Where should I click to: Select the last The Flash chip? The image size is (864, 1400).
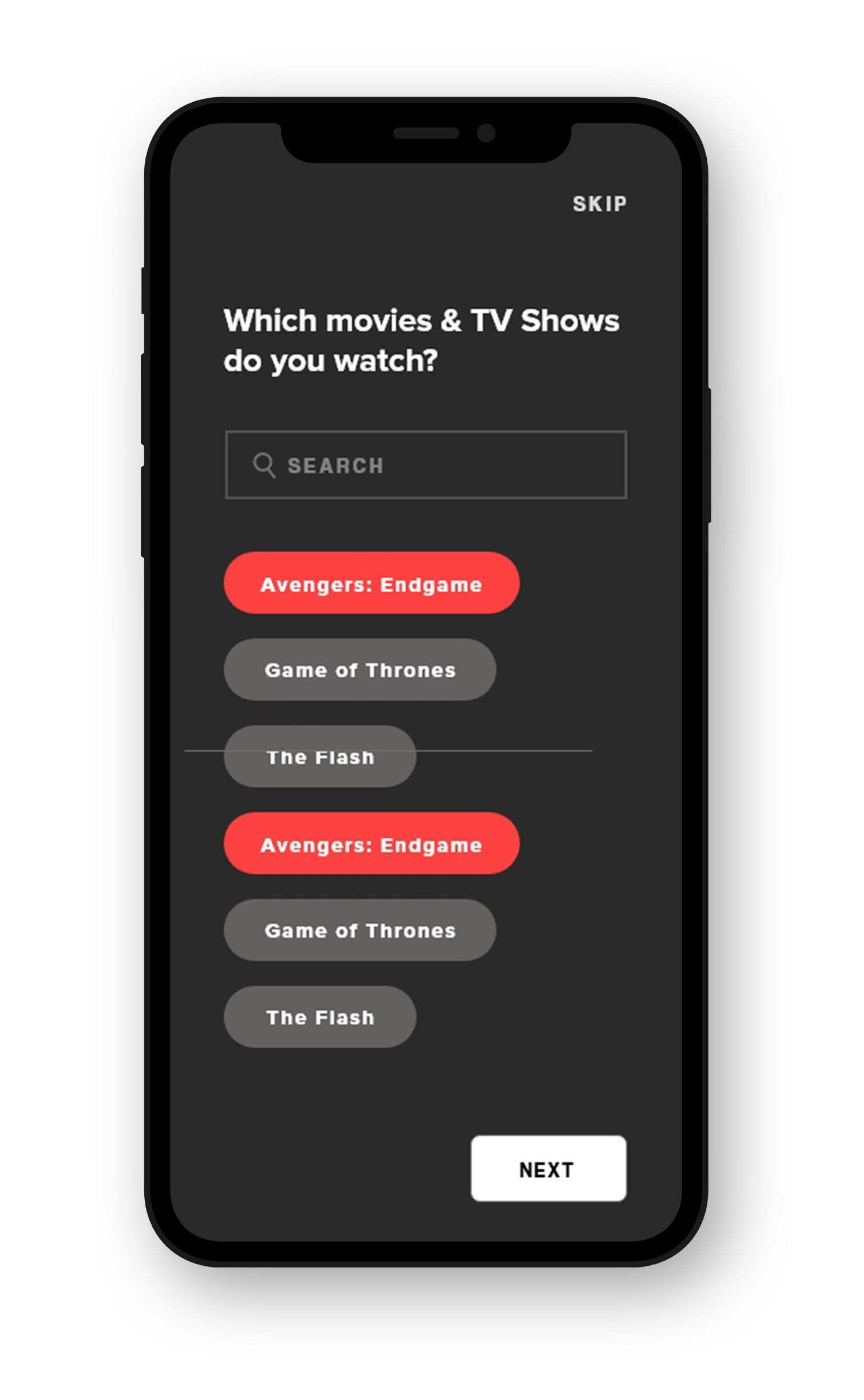pos(319,1017)
